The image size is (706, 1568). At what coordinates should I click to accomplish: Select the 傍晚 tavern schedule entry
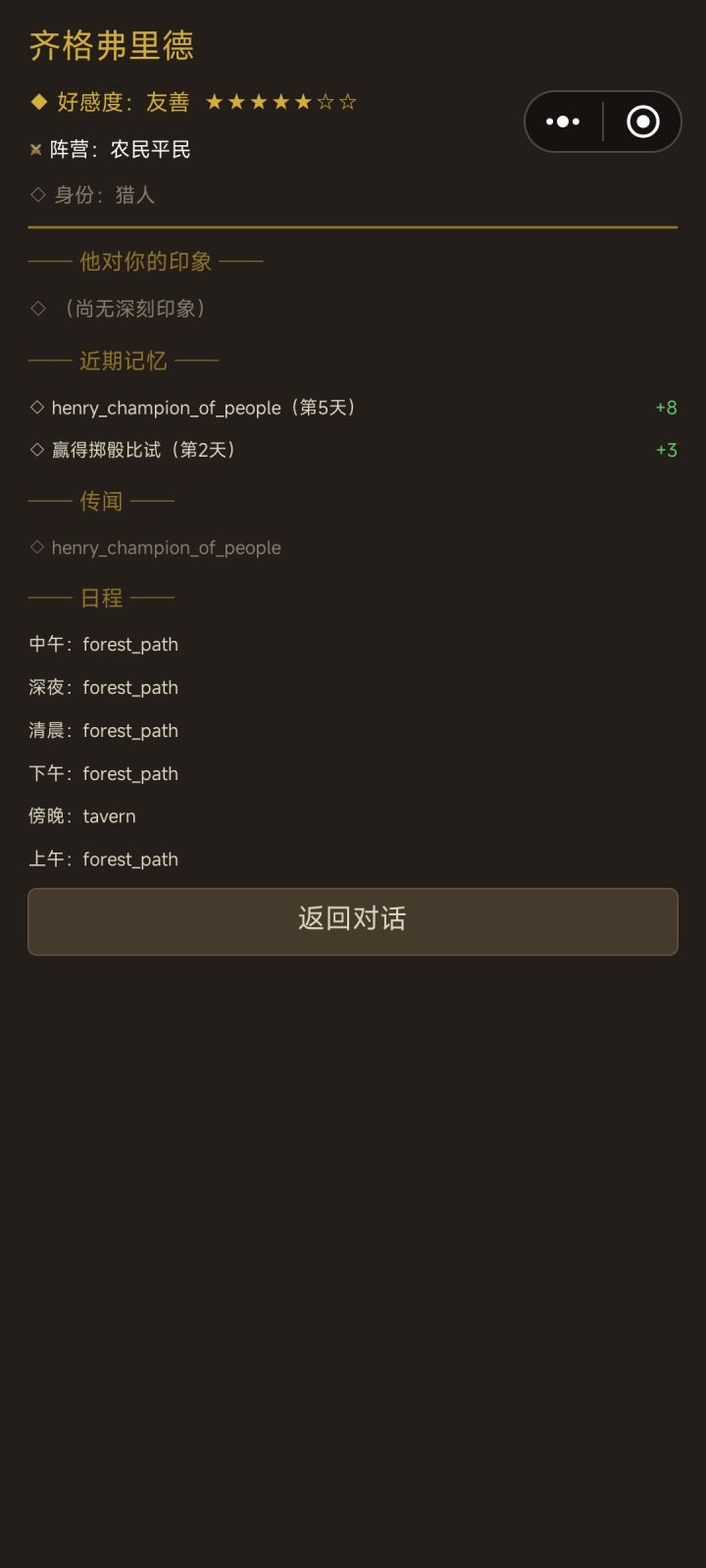[82, 815]
